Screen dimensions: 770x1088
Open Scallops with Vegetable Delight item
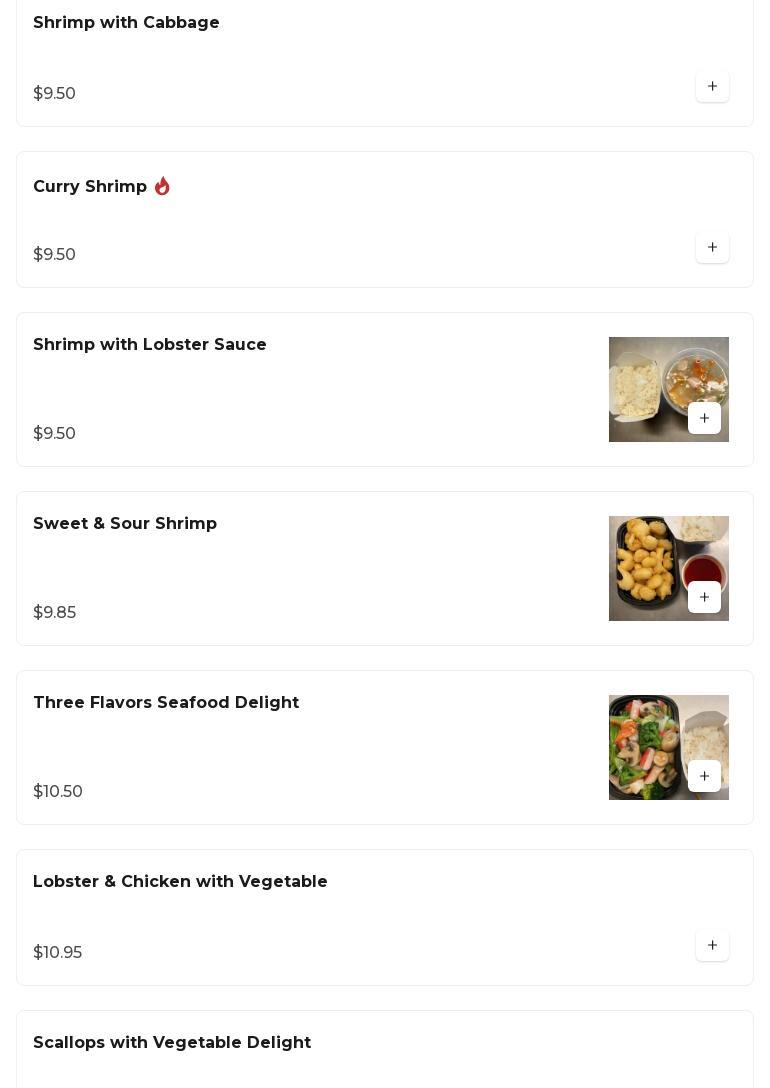coord(172,1043)
